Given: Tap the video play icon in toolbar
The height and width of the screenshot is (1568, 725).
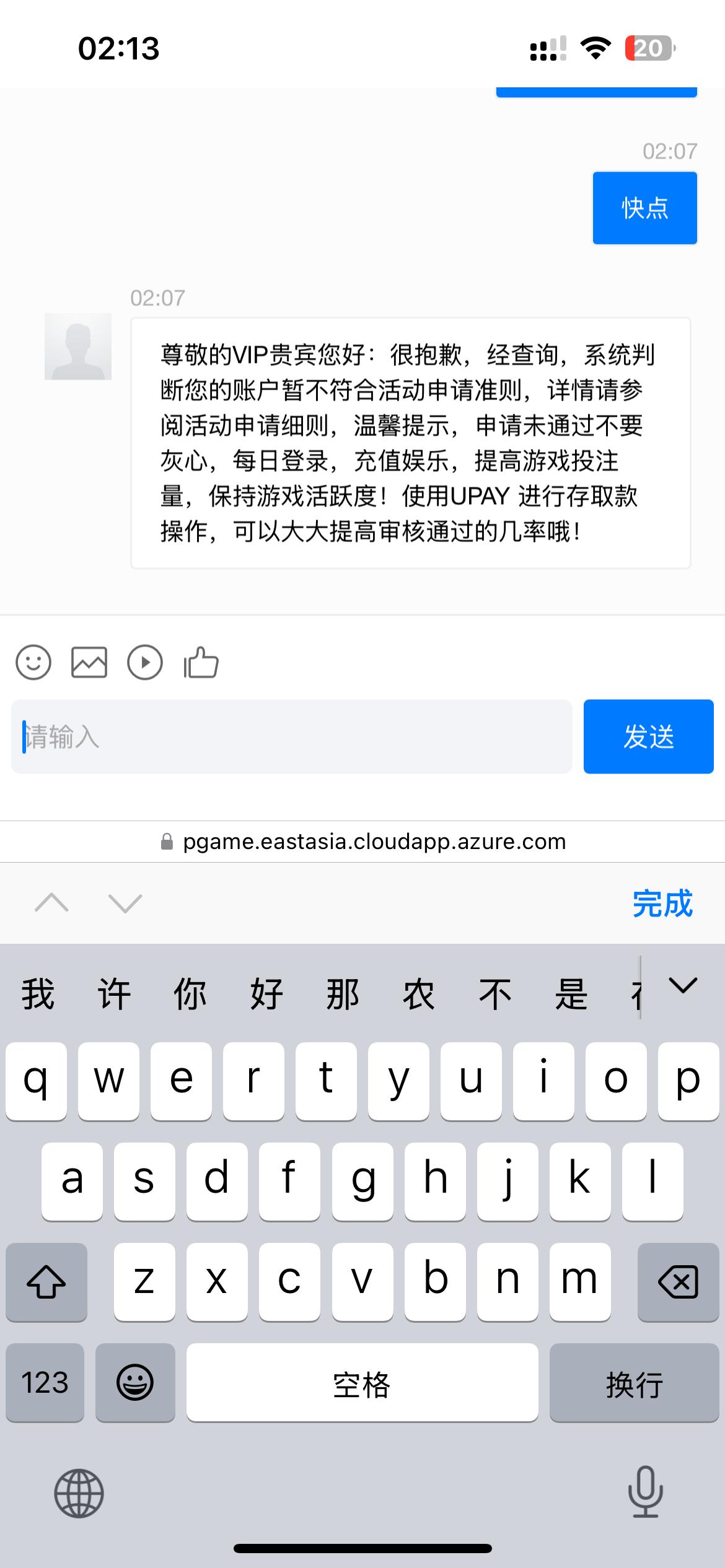Looking at the screenshot, I should click(145, 663).
